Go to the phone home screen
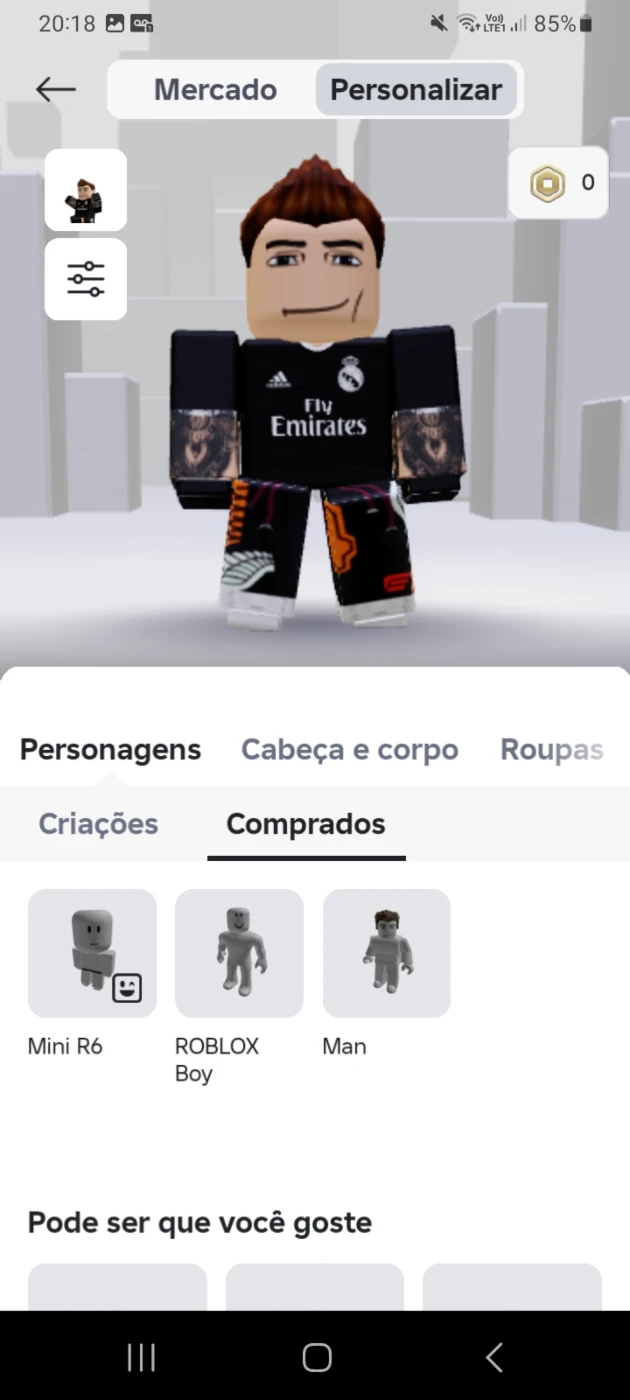 [x=316, y=1357]
